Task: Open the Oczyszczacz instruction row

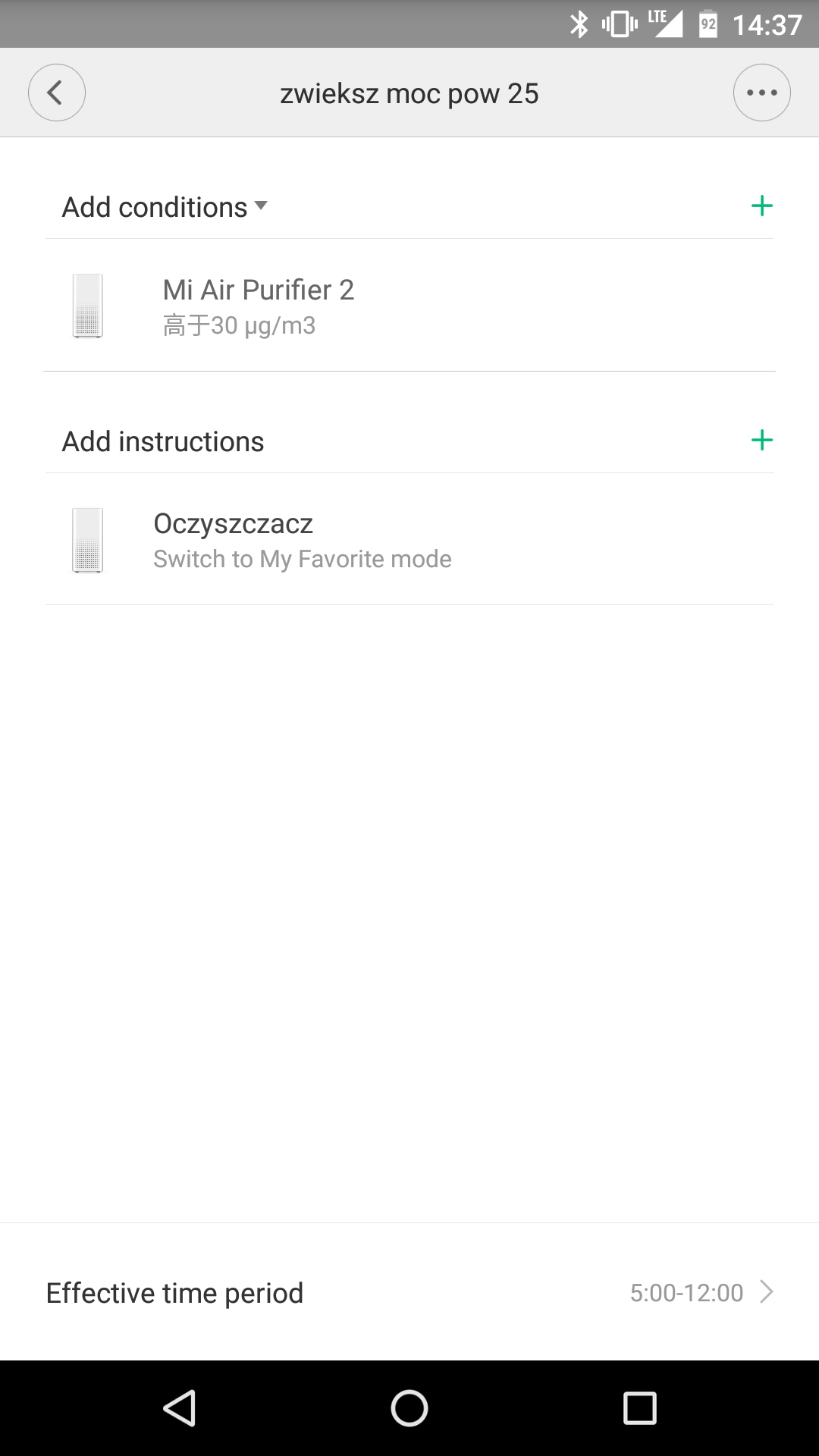Action: tap(409, 540)
